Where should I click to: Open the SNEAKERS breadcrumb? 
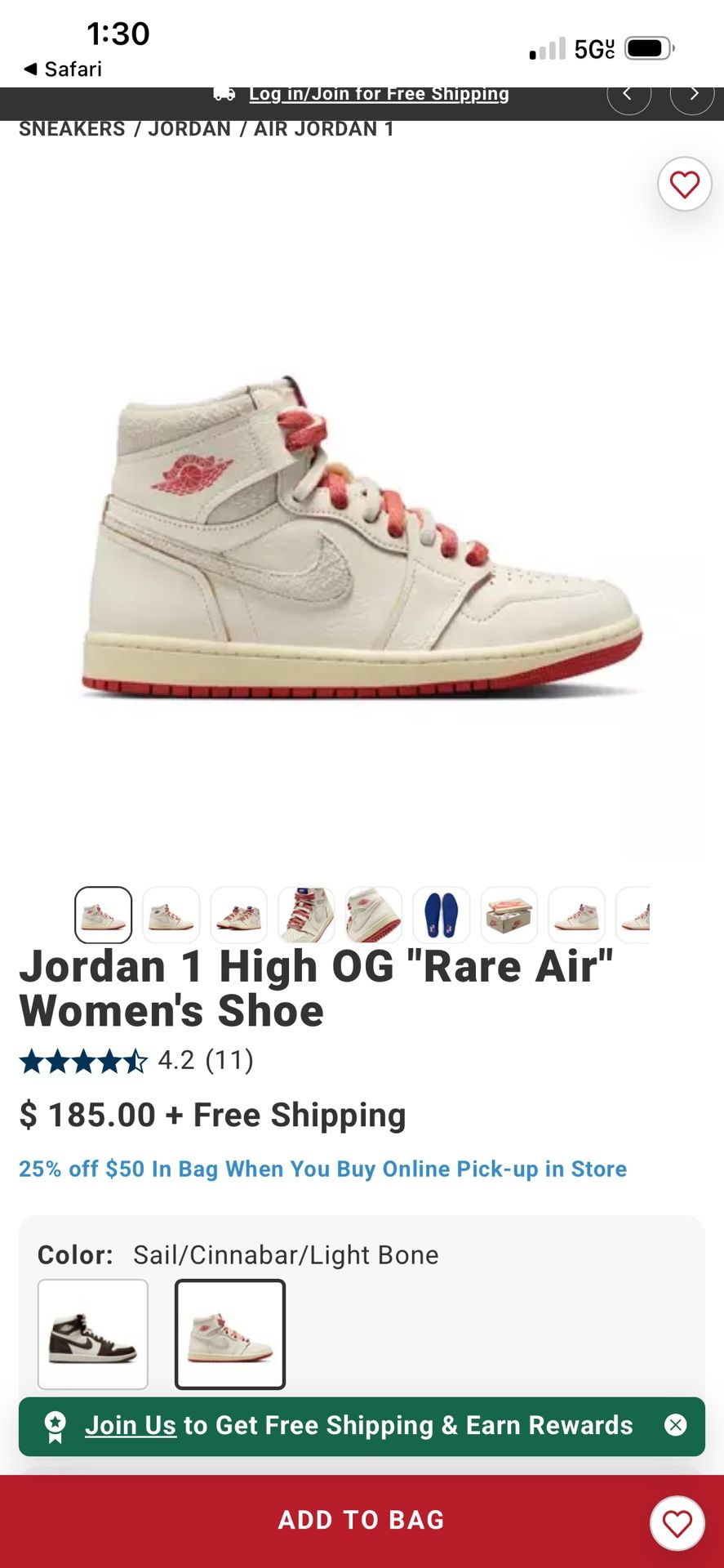pos(72,128)
